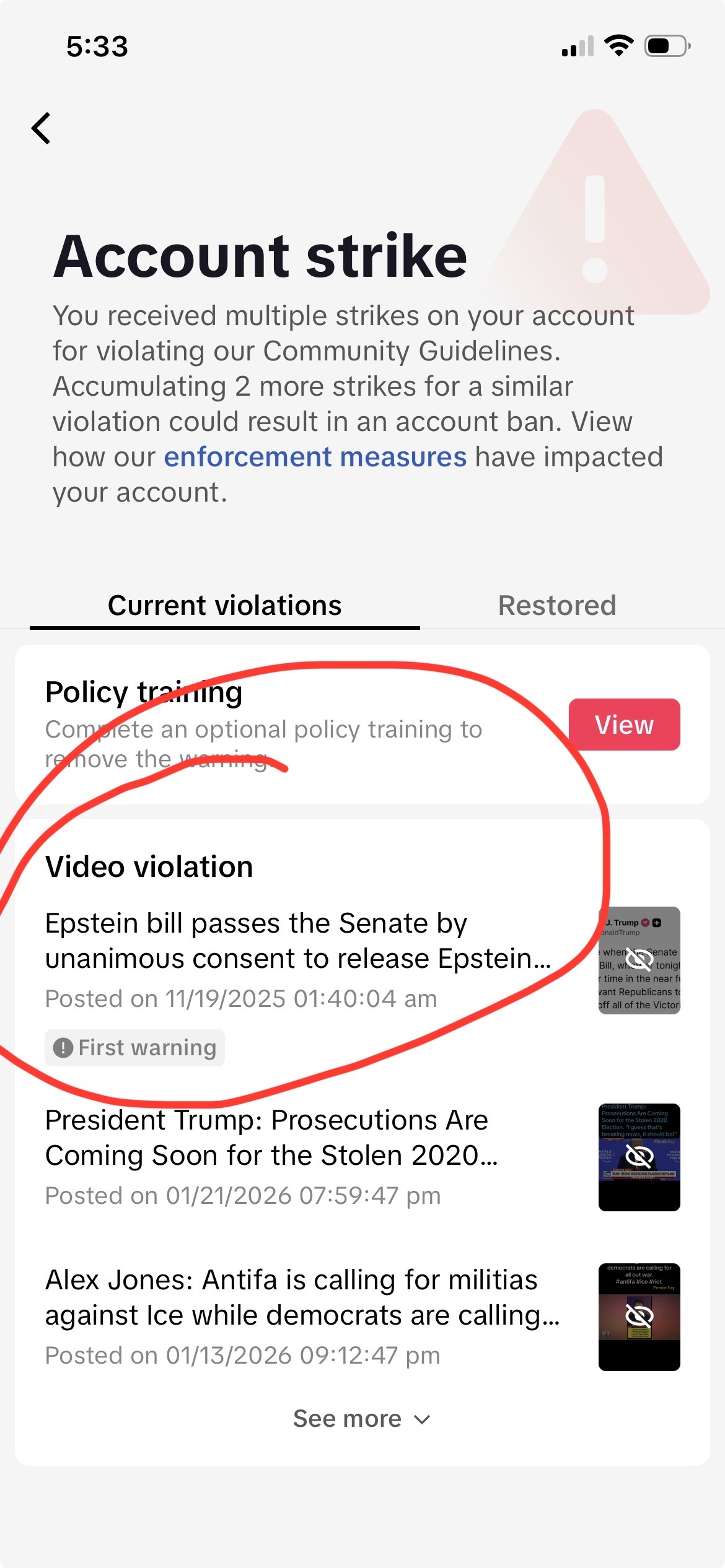This screenshot has width=725, height=1568.
Task: Switch to the Restored tab
Action: pos(556,606)
